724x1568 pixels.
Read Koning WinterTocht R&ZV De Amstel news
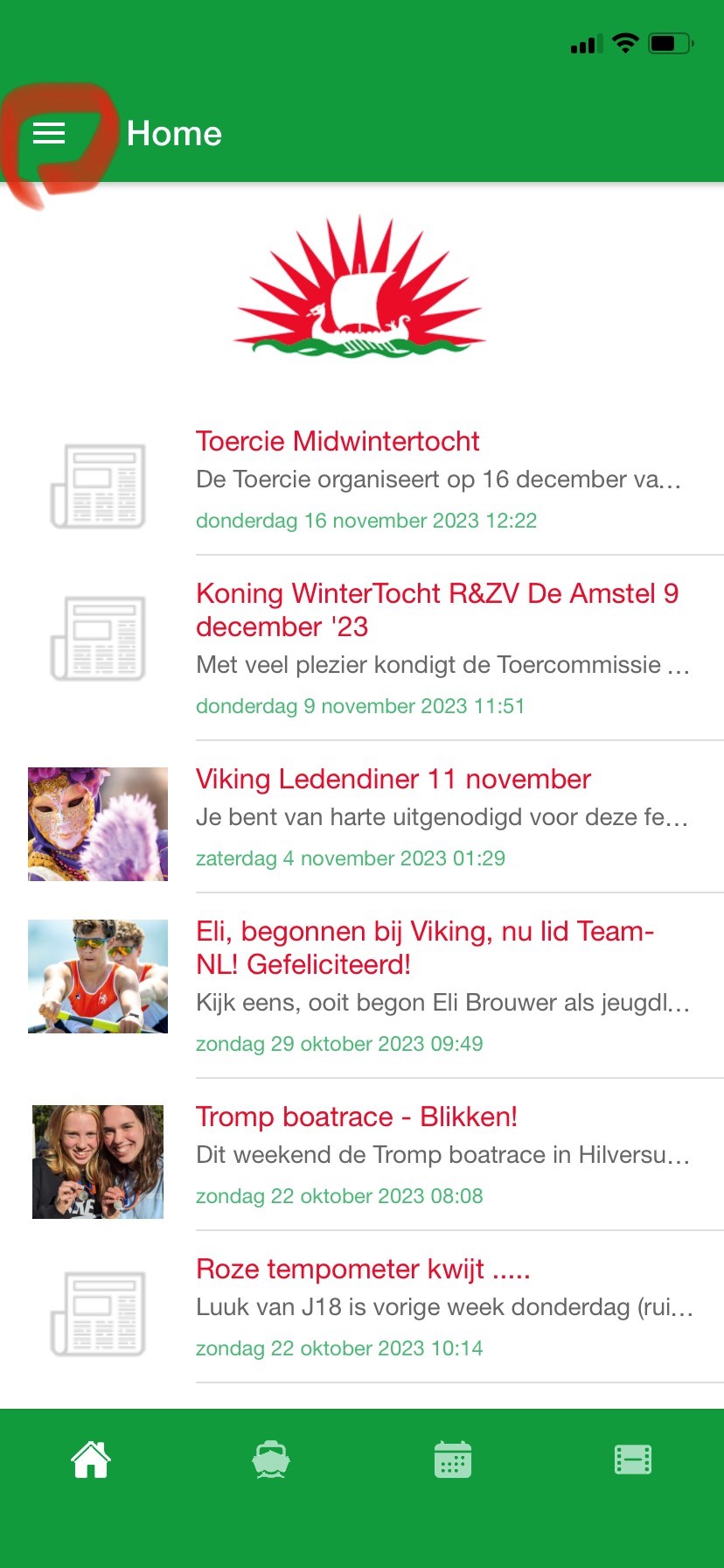tap(437, 610)
